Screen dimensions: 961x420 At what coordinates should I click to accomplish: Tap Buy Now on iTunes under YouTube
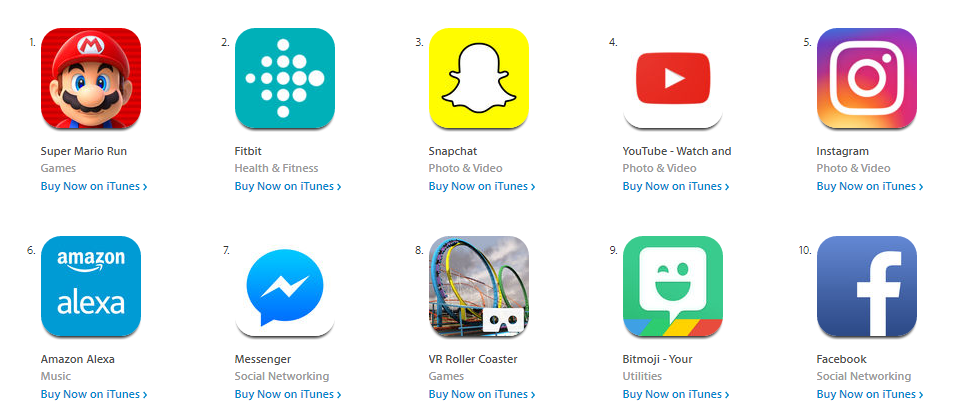(675, 186)
